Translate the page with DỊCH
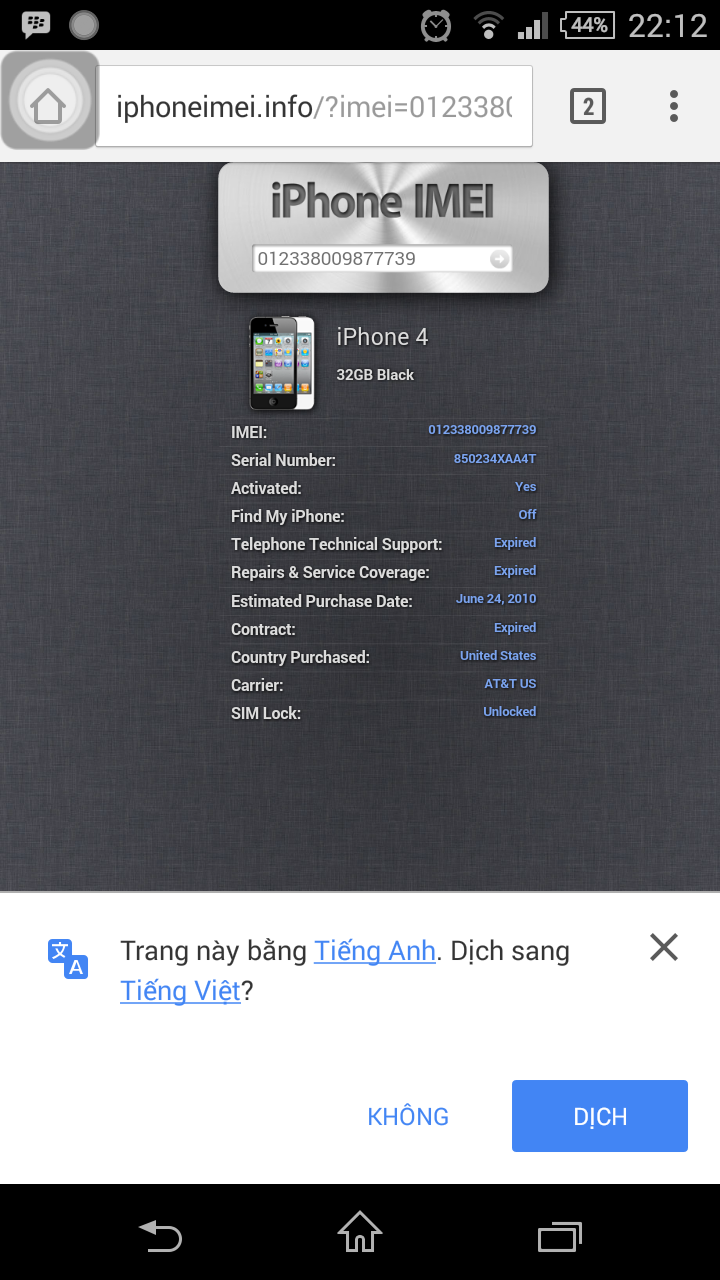Screen dimensions: 720x1280 coord(600,1116)
